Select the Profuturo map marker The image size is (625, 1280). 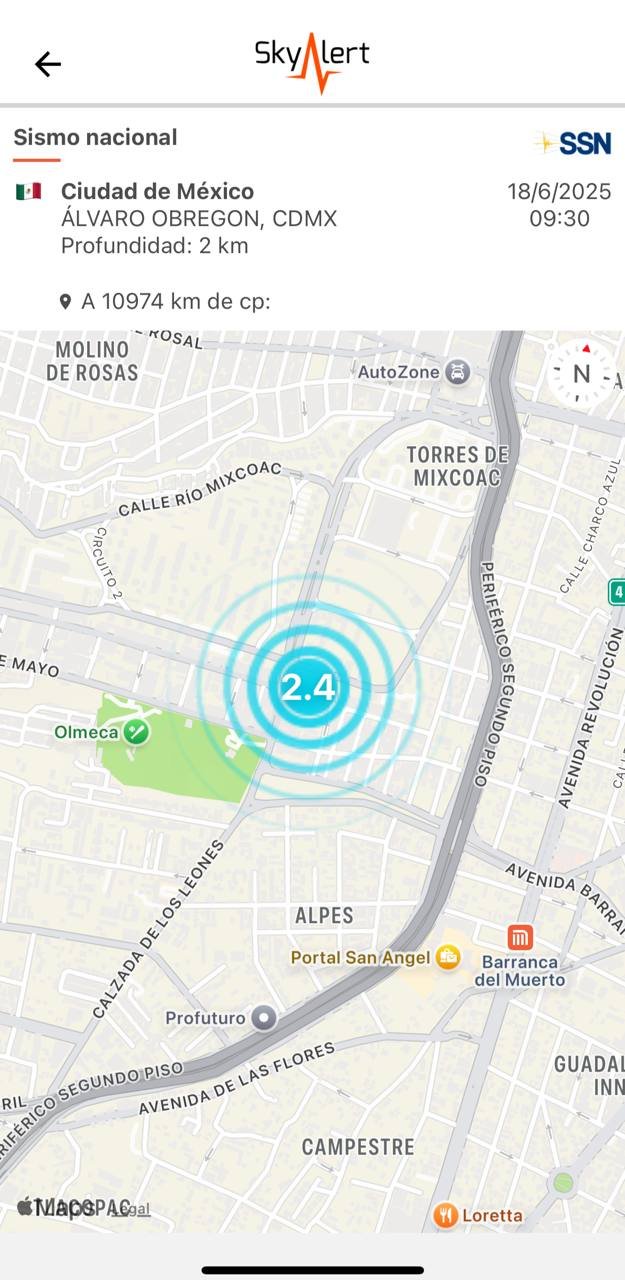(264, 1018)
